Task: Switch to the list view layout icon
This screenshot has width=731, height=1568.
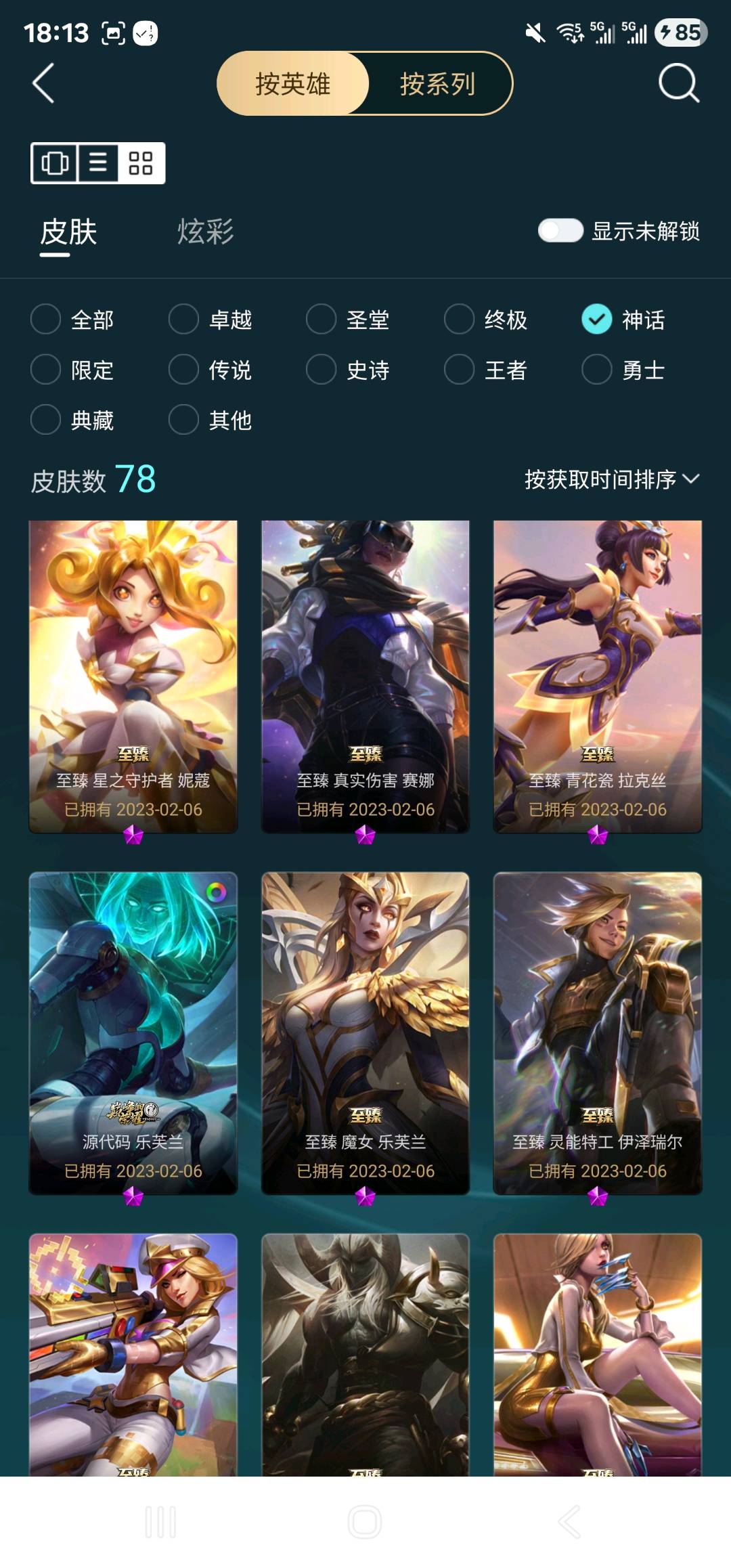Action: [x=98, y=163]
